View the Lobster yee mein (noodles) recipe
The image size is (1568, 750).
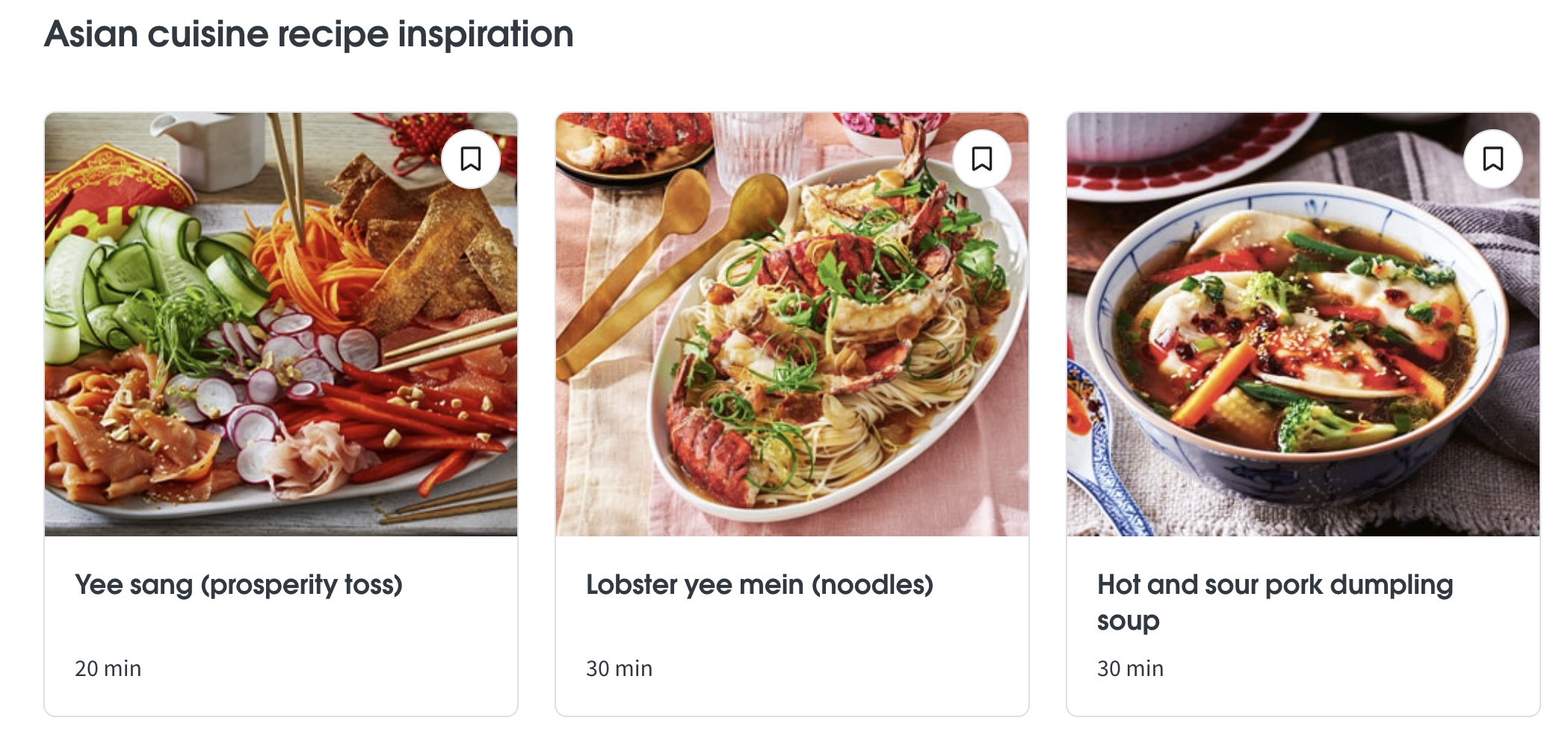(759, 584)
